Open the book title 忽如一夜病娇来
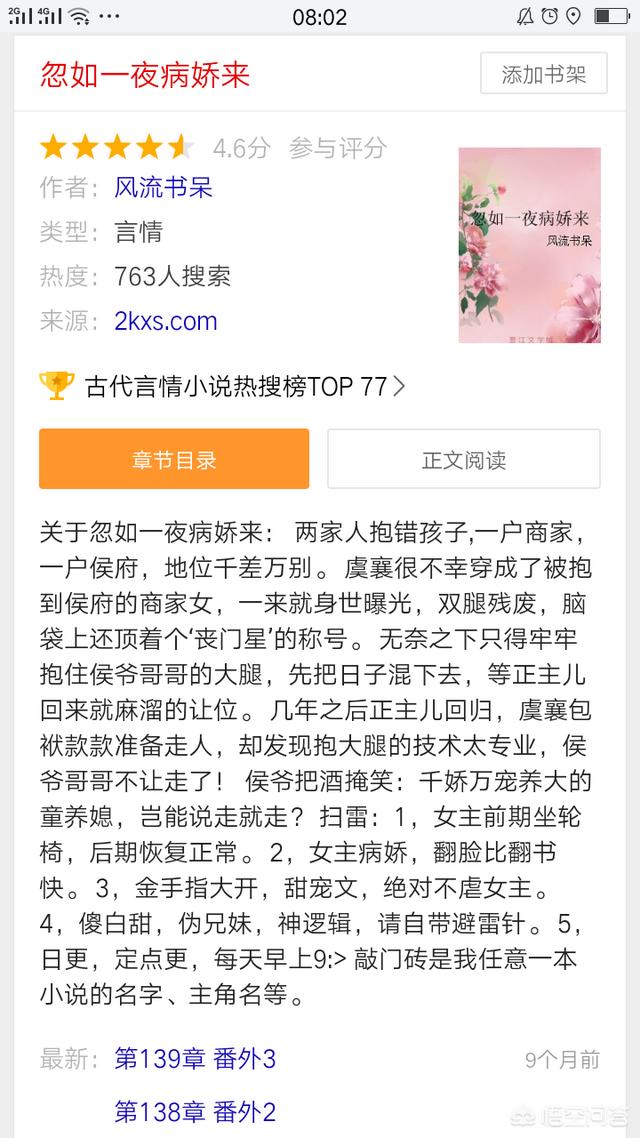 point(145,75)
